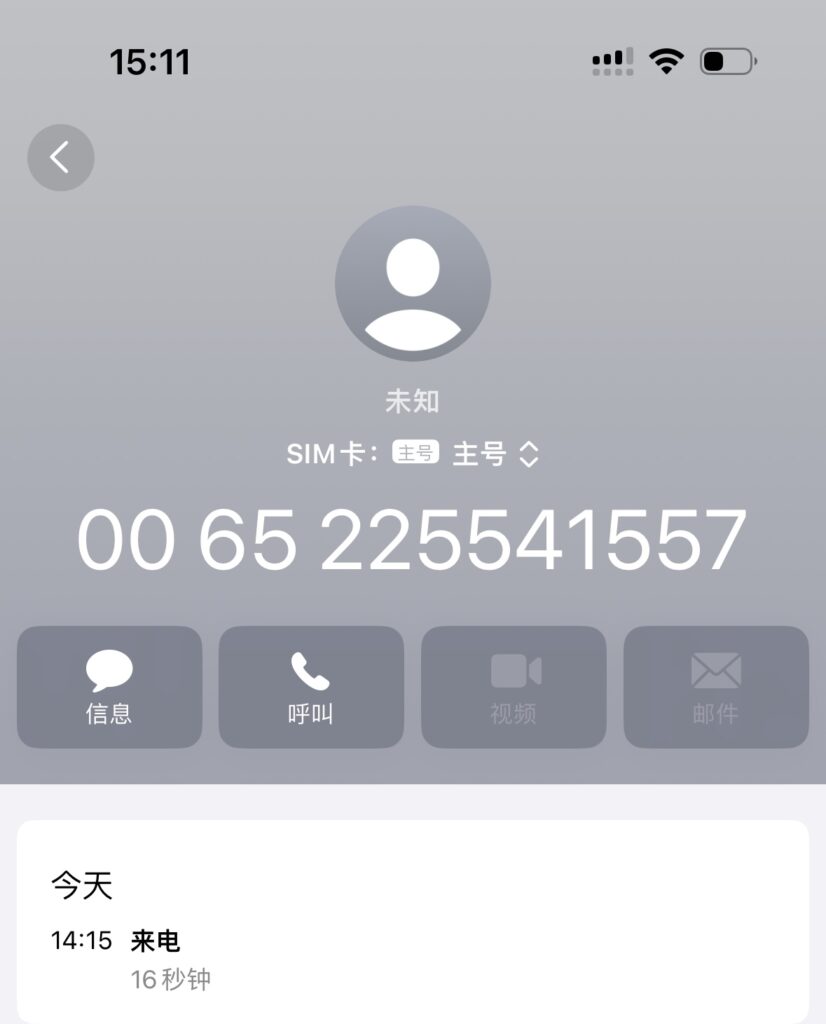Send a message via 信息 button
The width and height of the screenshot is (826, 1024).
(x=109, y=686)
